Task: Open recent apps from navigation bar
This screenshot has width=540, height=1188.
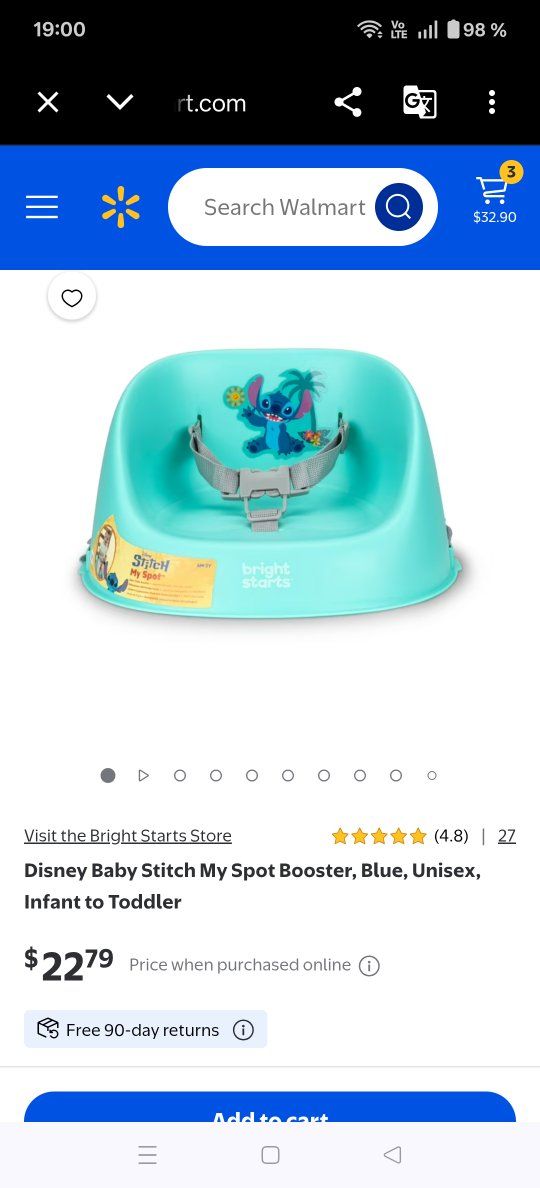Action: (x=148, y=1155)
